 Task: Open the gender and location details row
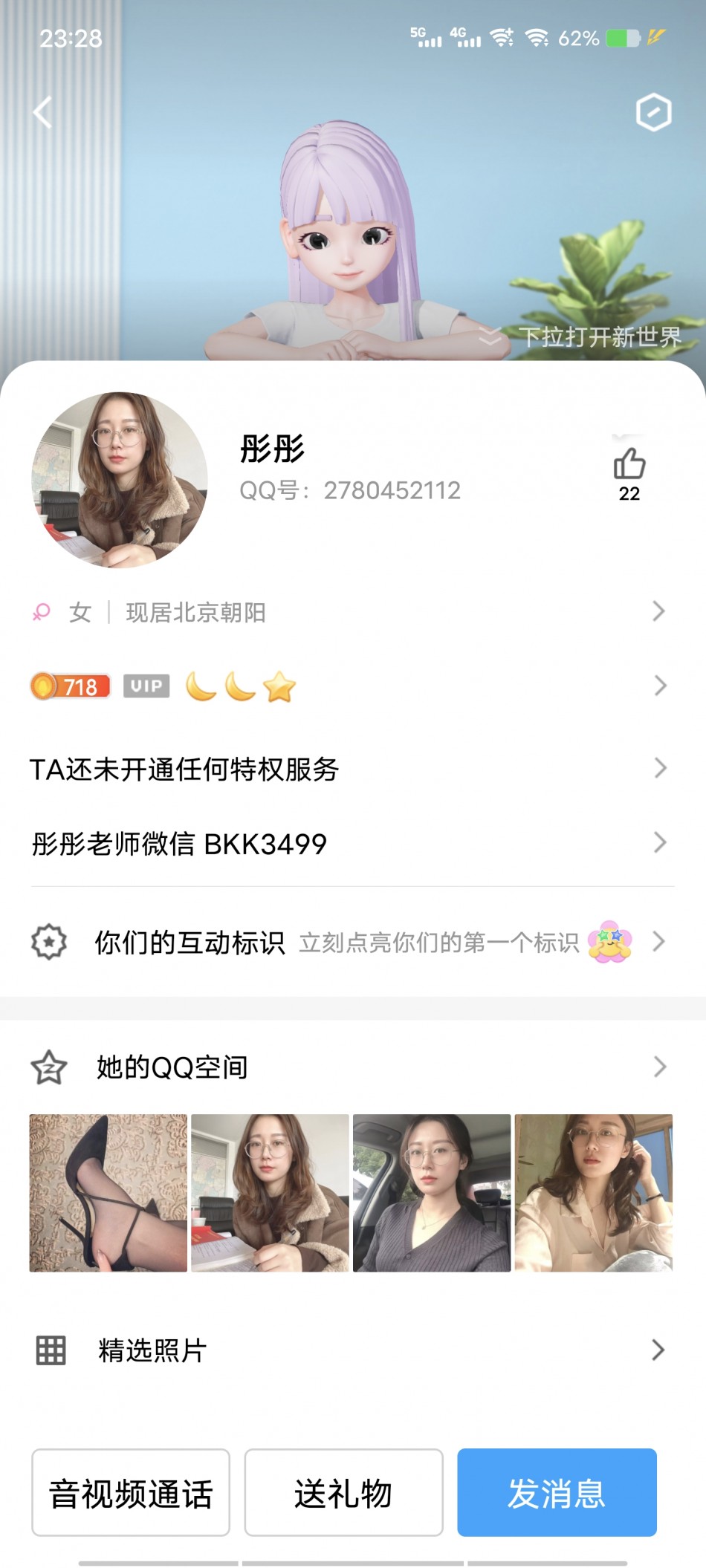pos(349,612)
